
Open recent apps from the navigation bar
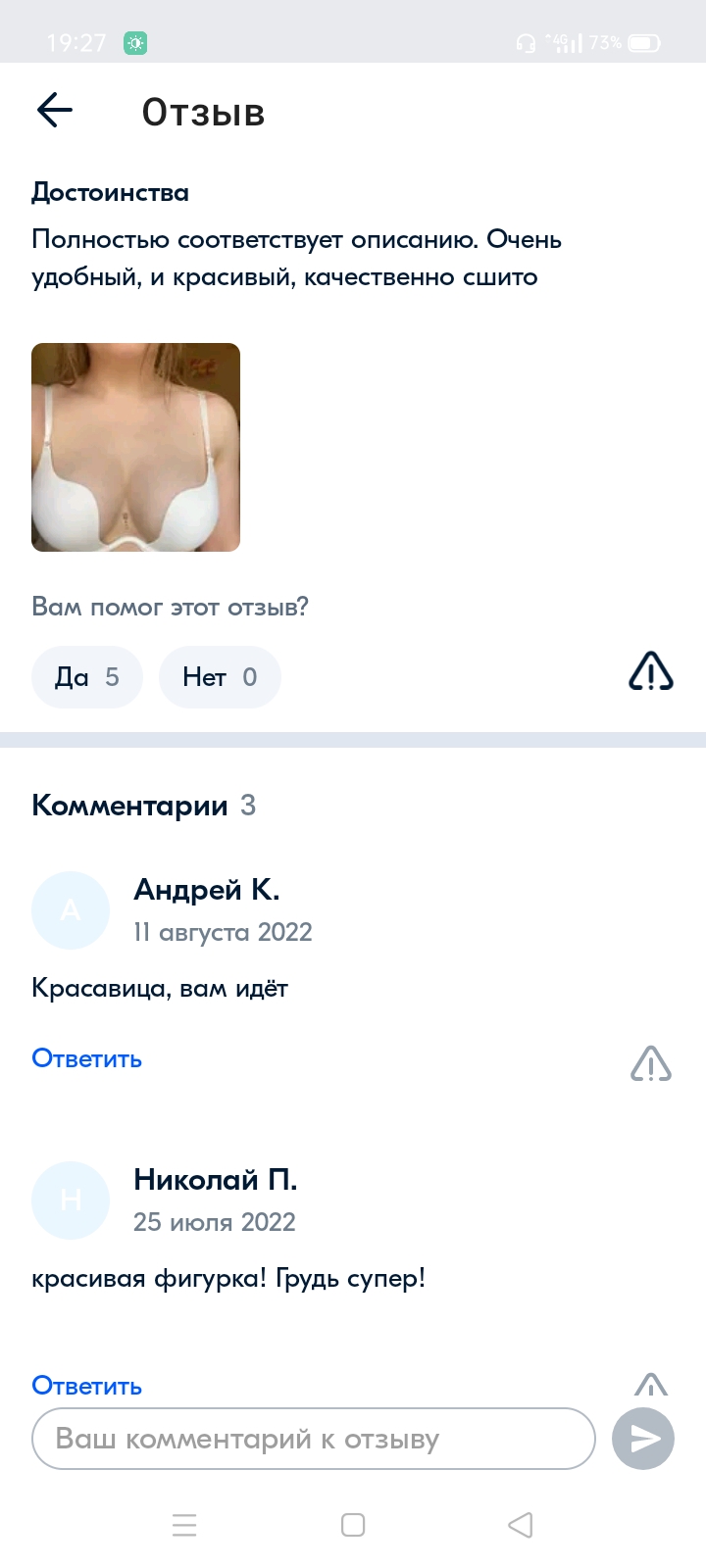pyautogui.click(x=184, y=1525)
